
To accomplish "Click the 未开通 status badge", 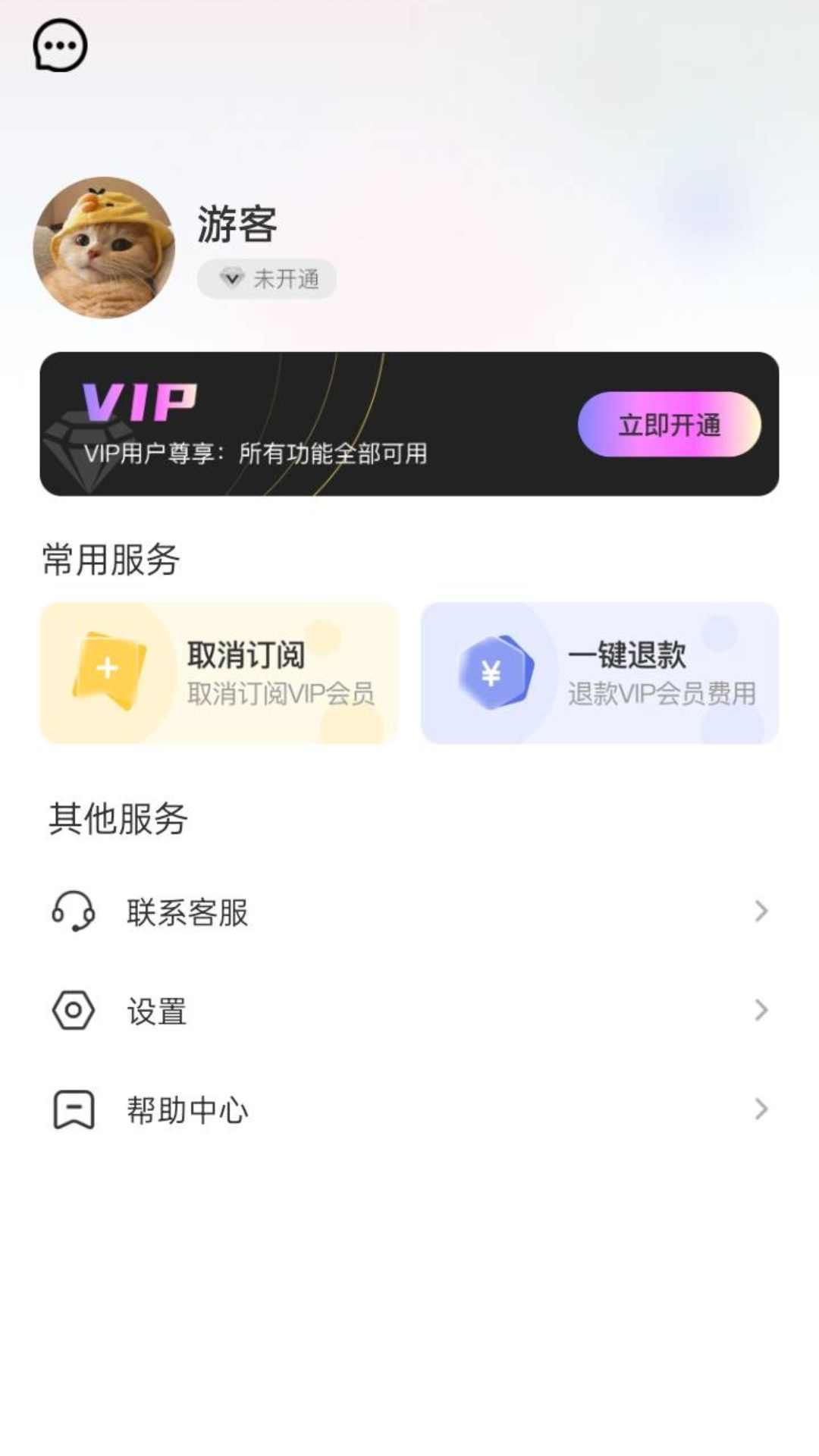I will click(265, 279).
